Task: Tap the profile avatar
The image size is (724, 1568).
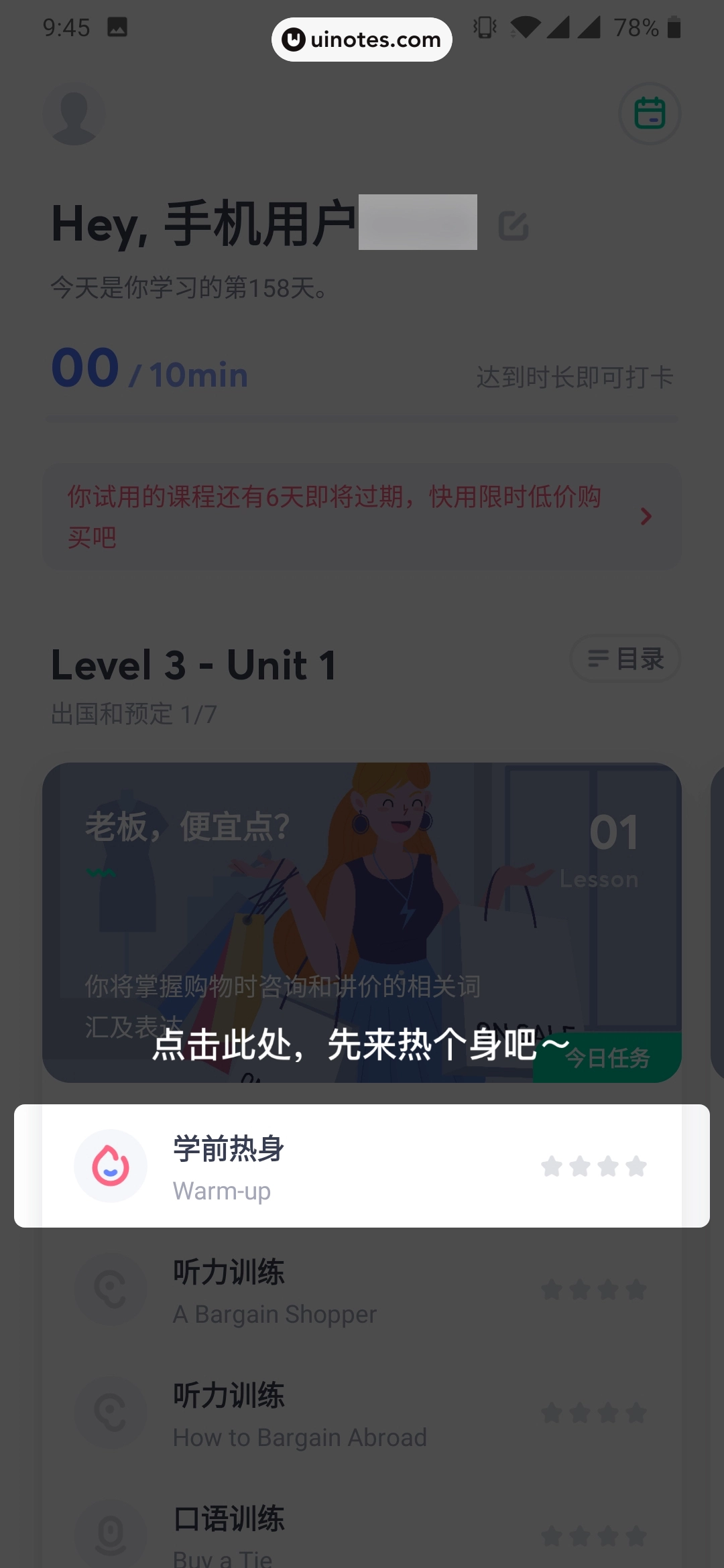Action: 74,114
